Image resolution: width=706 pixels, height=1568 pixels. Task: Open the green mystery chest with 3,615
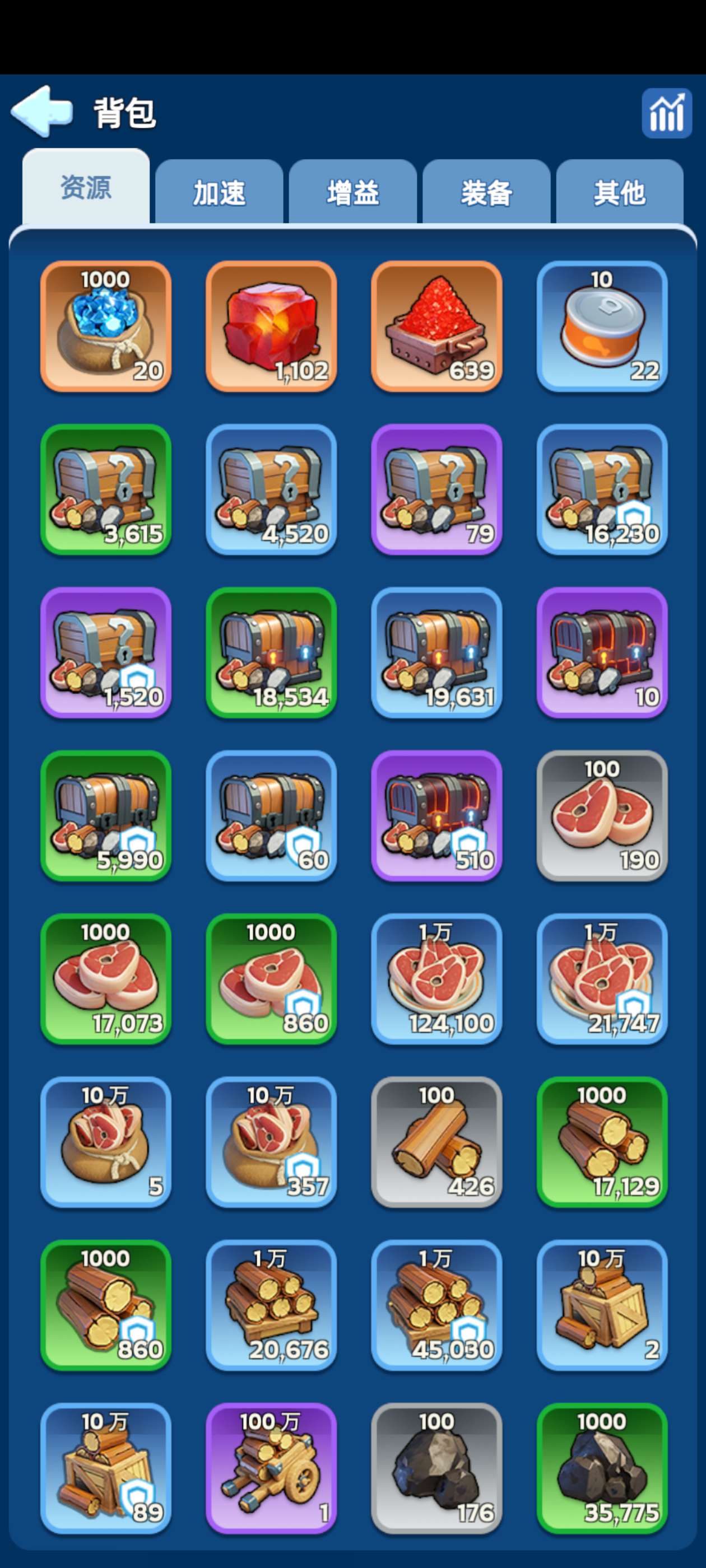[106, 489]
